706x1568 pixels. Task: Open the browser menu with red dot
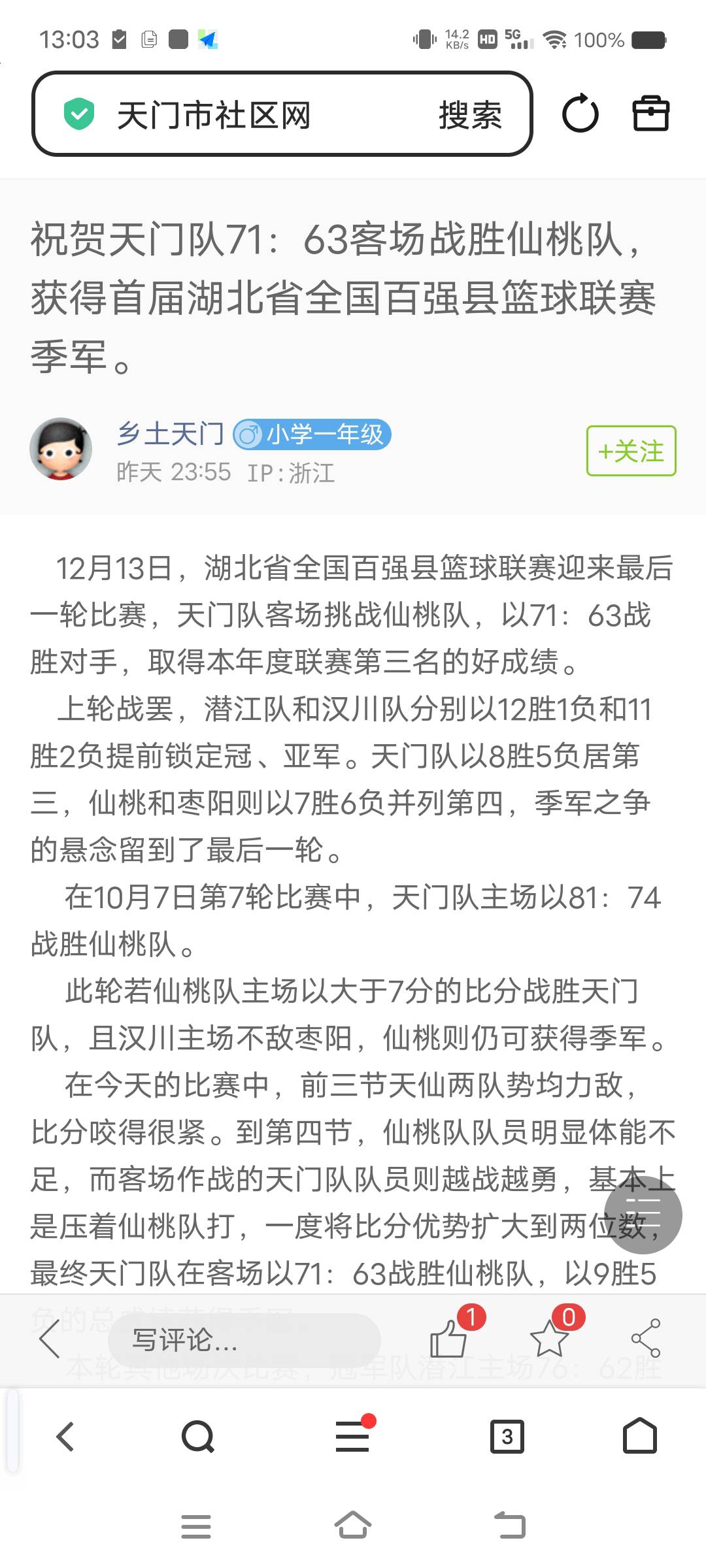tap(353, 1437)
